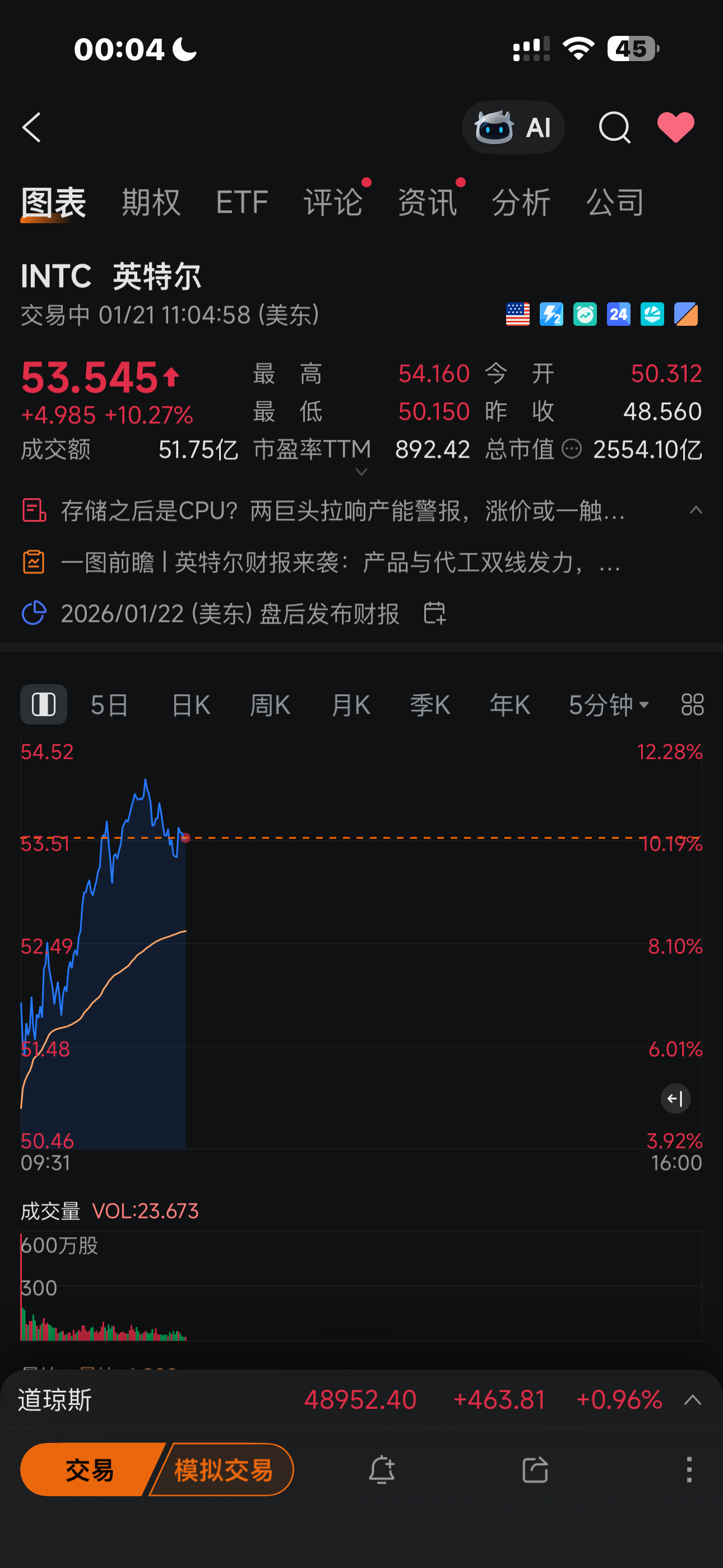Open the 评论 tab

333,202
